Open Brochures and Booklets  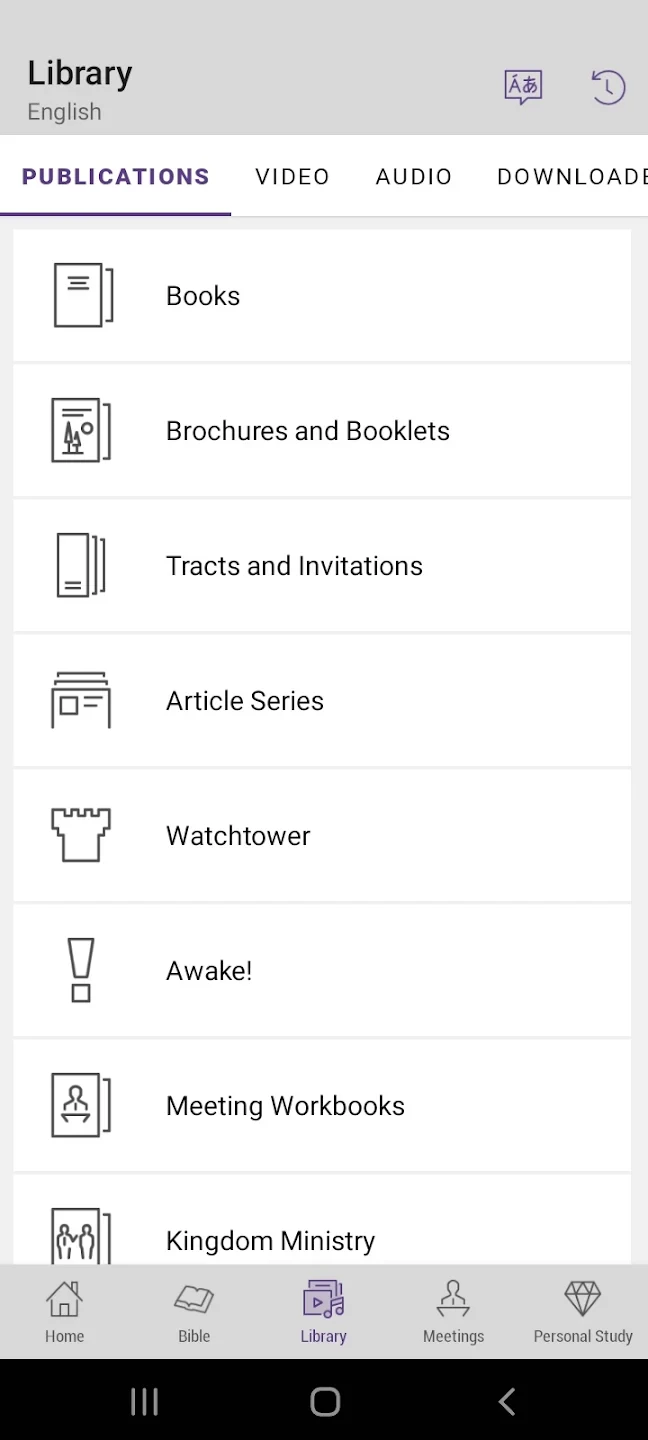(x=322, y=431)
